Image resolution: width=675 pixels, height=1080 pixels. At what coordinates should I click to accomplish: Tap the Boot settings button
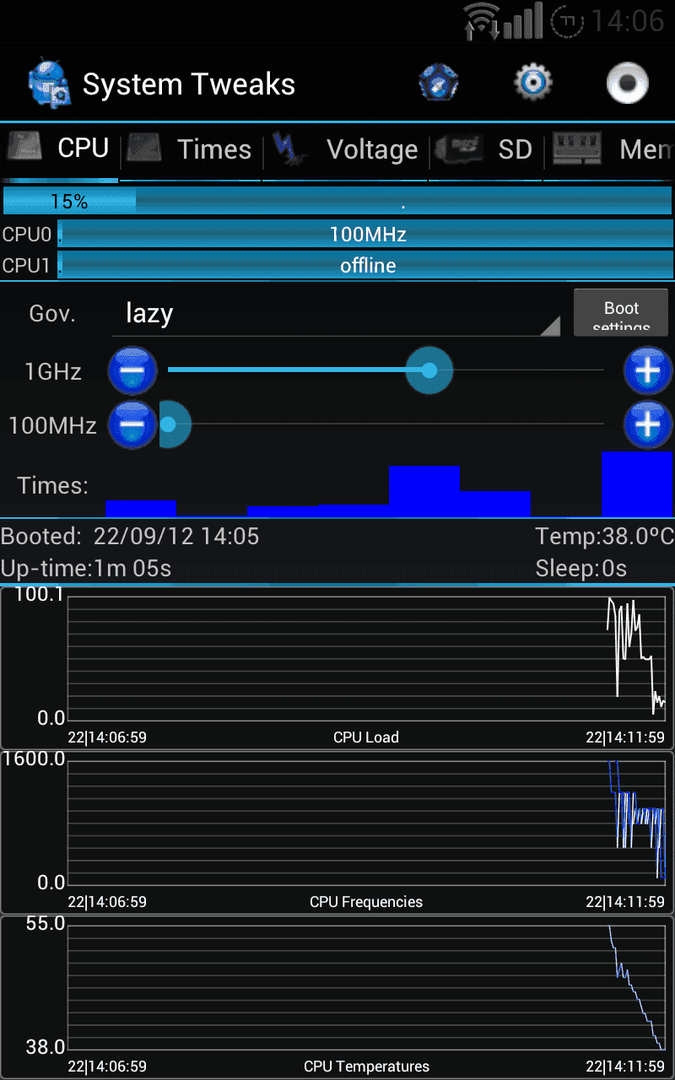coord(621,313)
